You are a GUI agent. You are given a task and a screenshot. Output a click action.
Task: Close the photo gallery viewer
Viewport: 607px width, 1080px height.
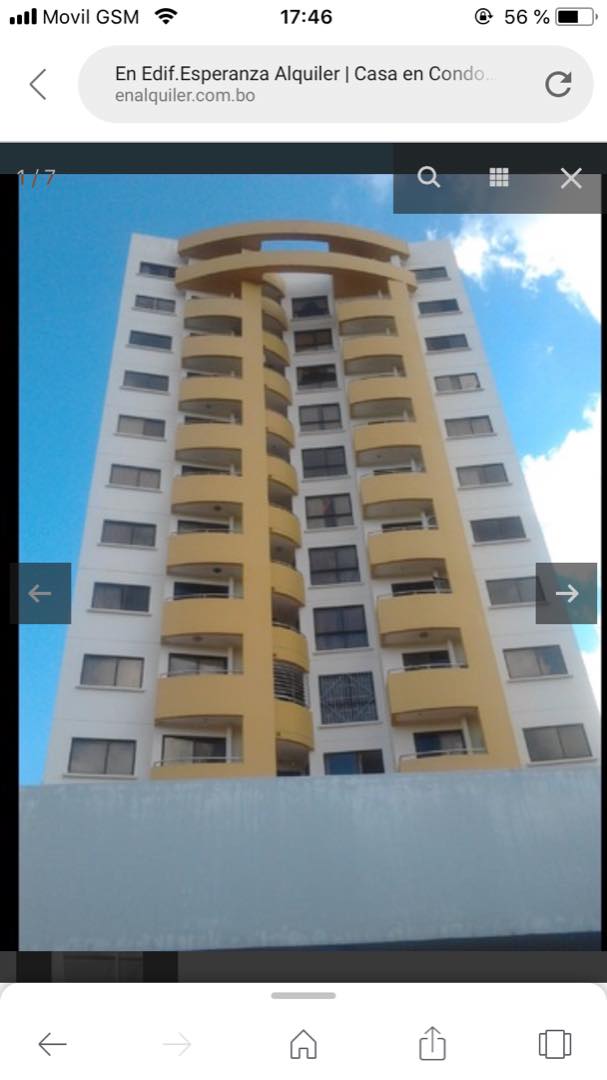pyautogui.click(x=571, y=178)
